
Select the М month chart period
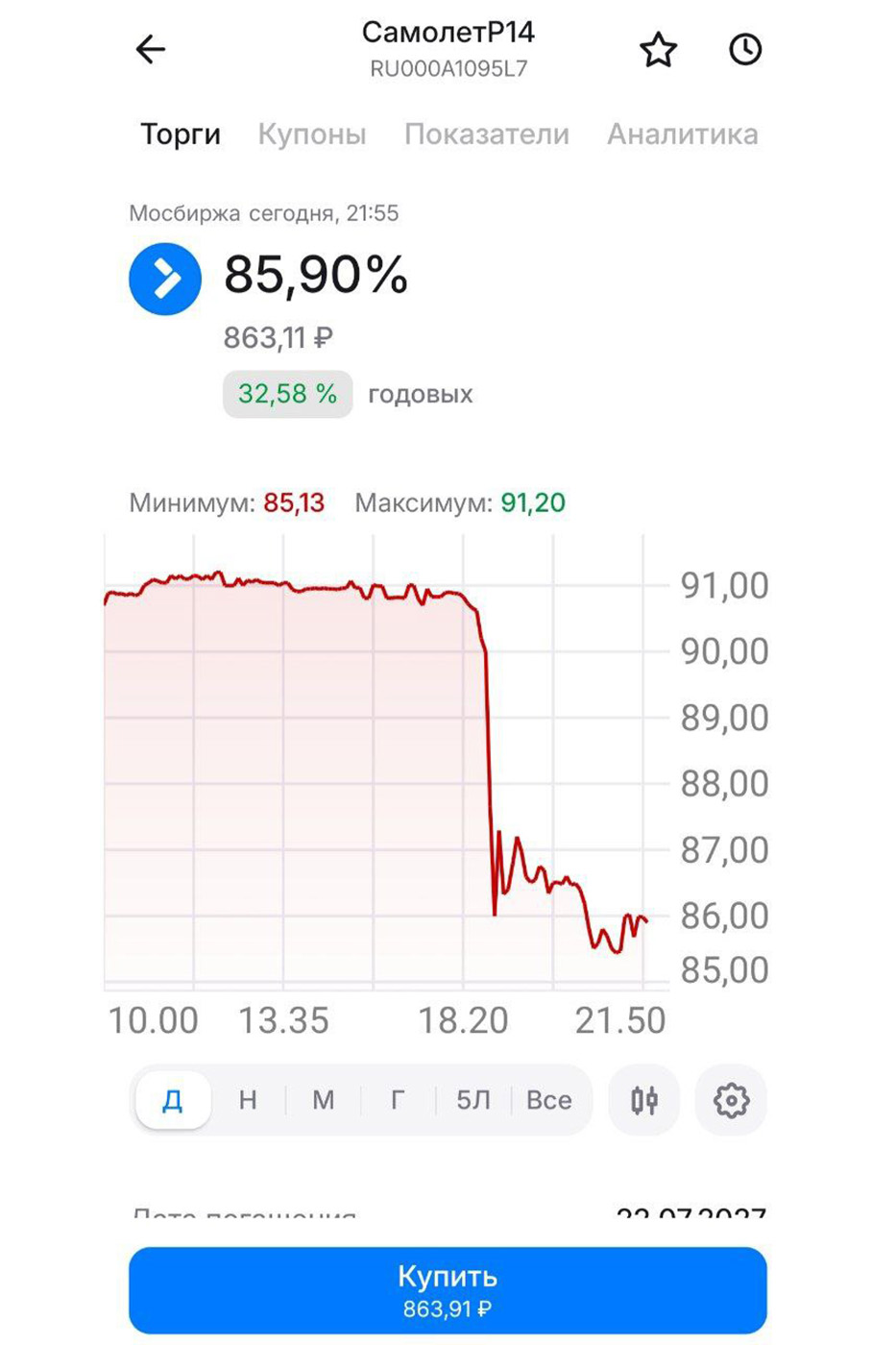pyautogui.click(x=323, y=1100)
